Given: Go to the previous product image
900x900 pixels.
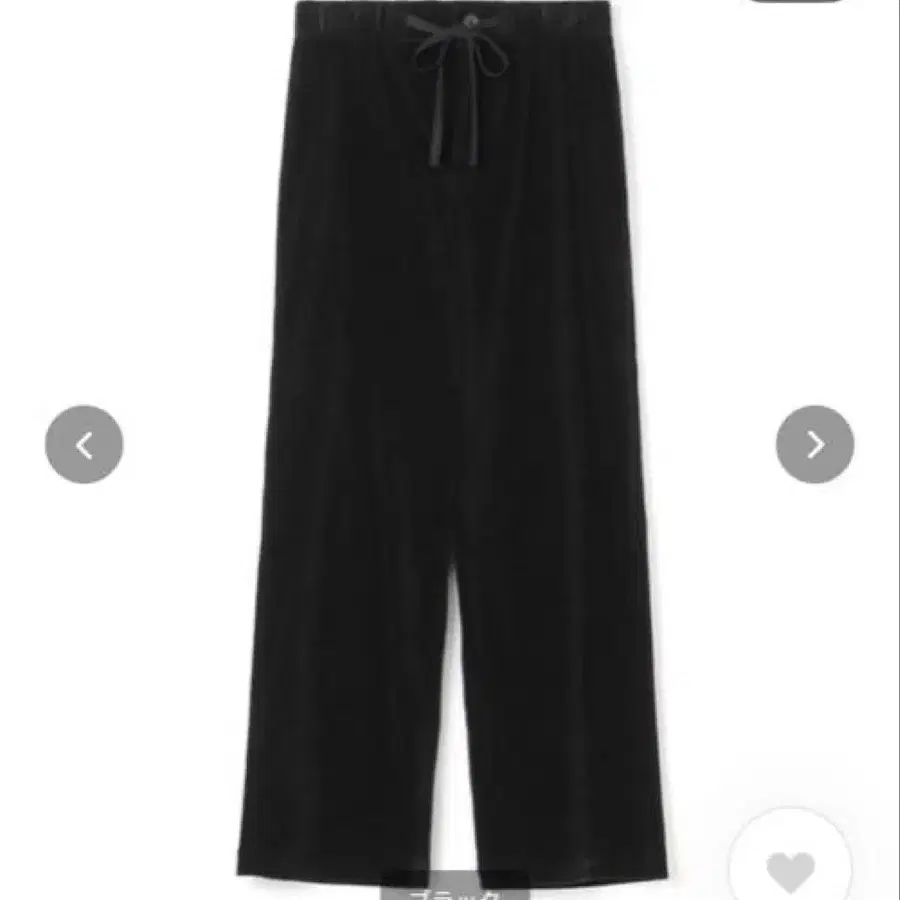Looking at the screenshot, I should tap(84, 444).
